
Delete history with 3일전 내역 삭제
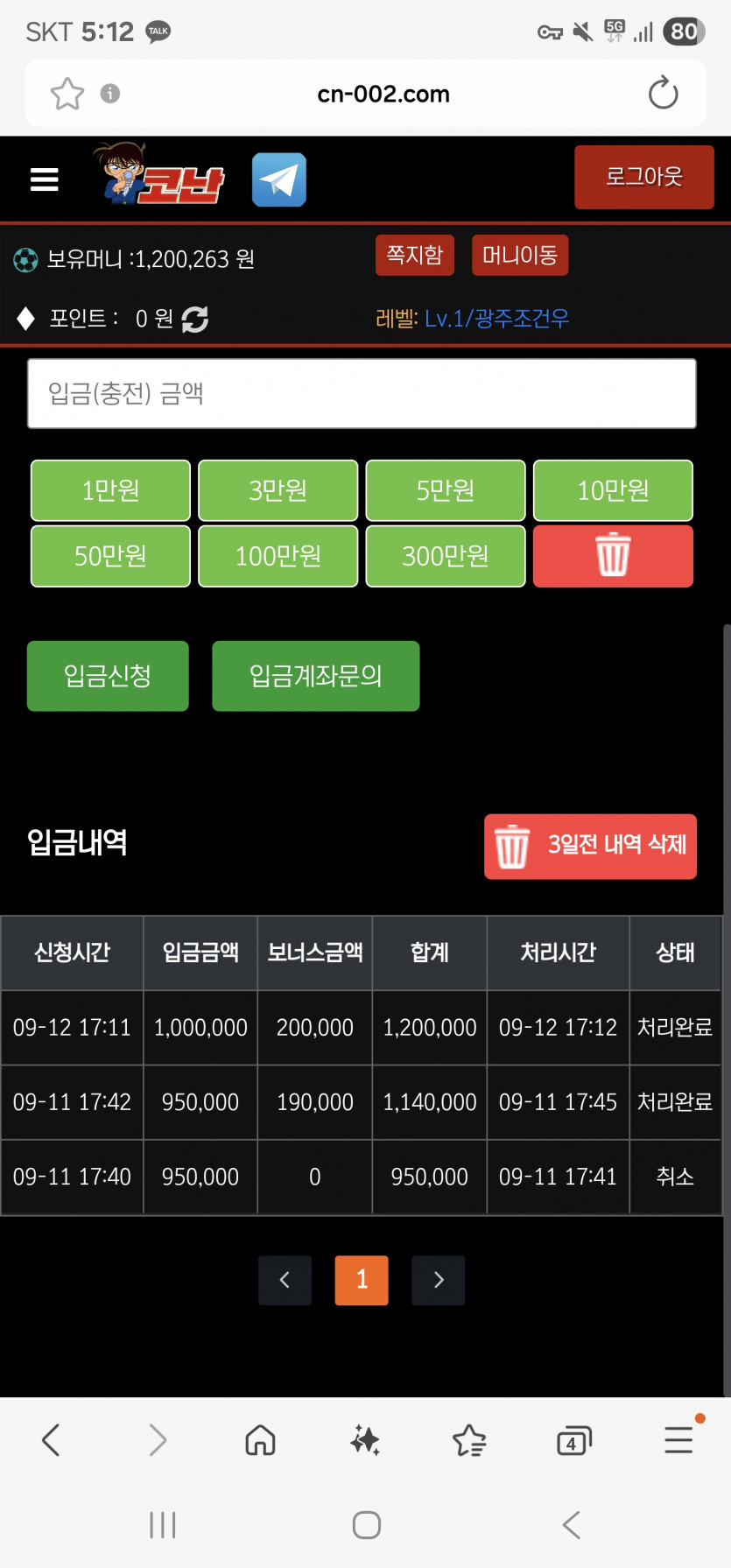[x=590, y=847]
